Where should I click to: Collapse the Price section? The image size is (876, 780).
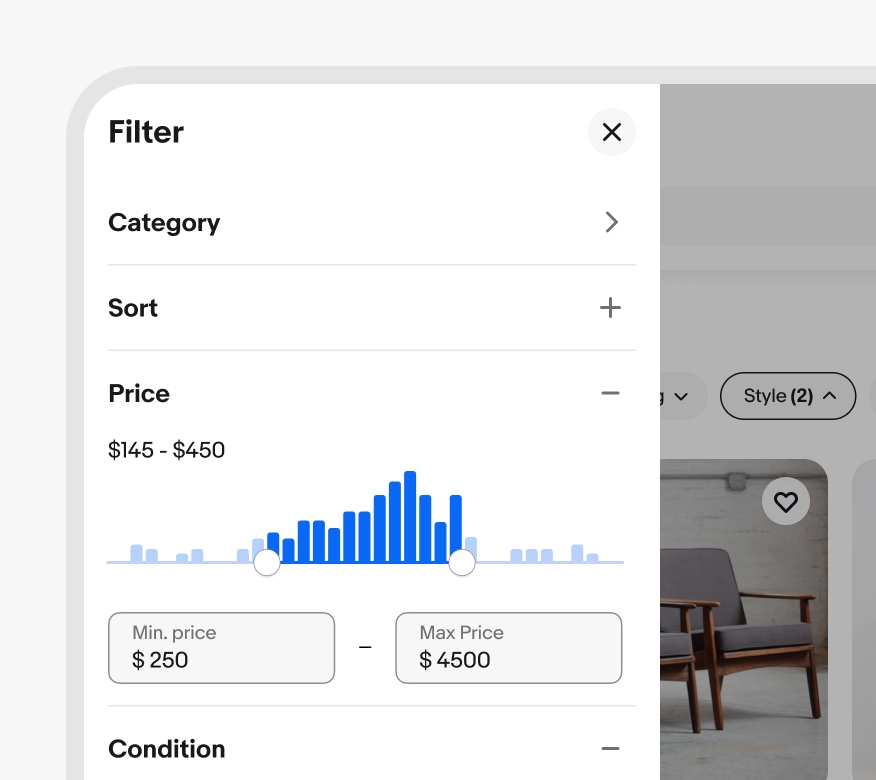610,393
